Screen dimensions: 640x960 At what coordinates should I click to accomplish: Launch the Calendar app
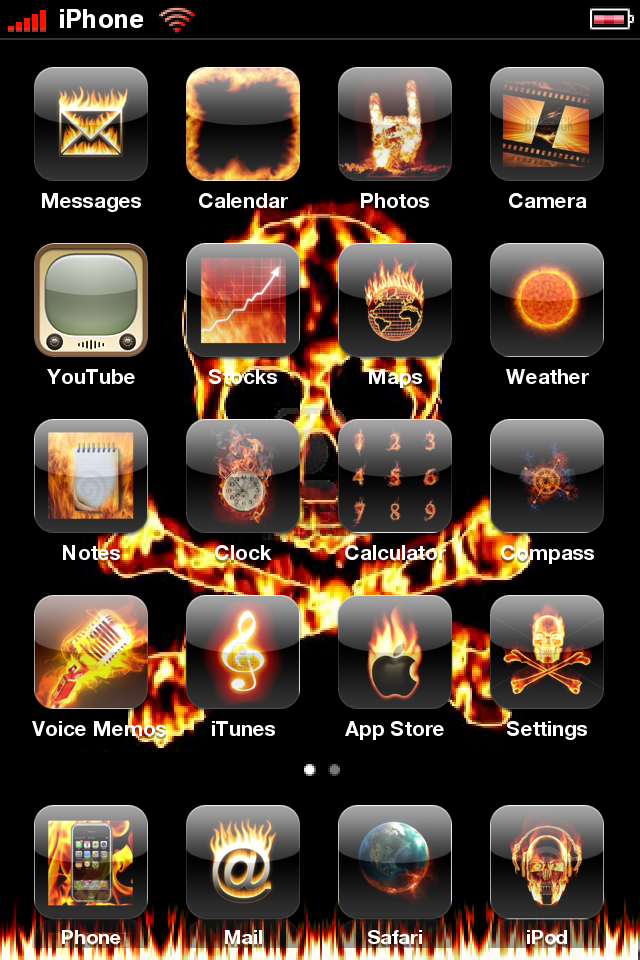(x=243, y=124)
